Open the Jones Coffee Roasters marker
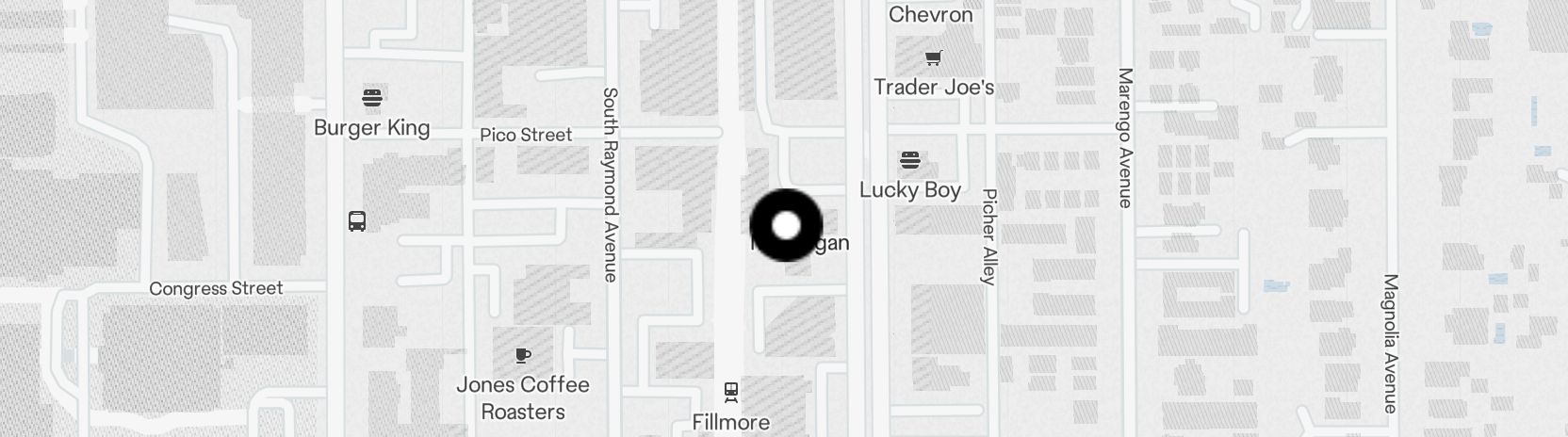The image size is (1568, 437). click(523, 356)
